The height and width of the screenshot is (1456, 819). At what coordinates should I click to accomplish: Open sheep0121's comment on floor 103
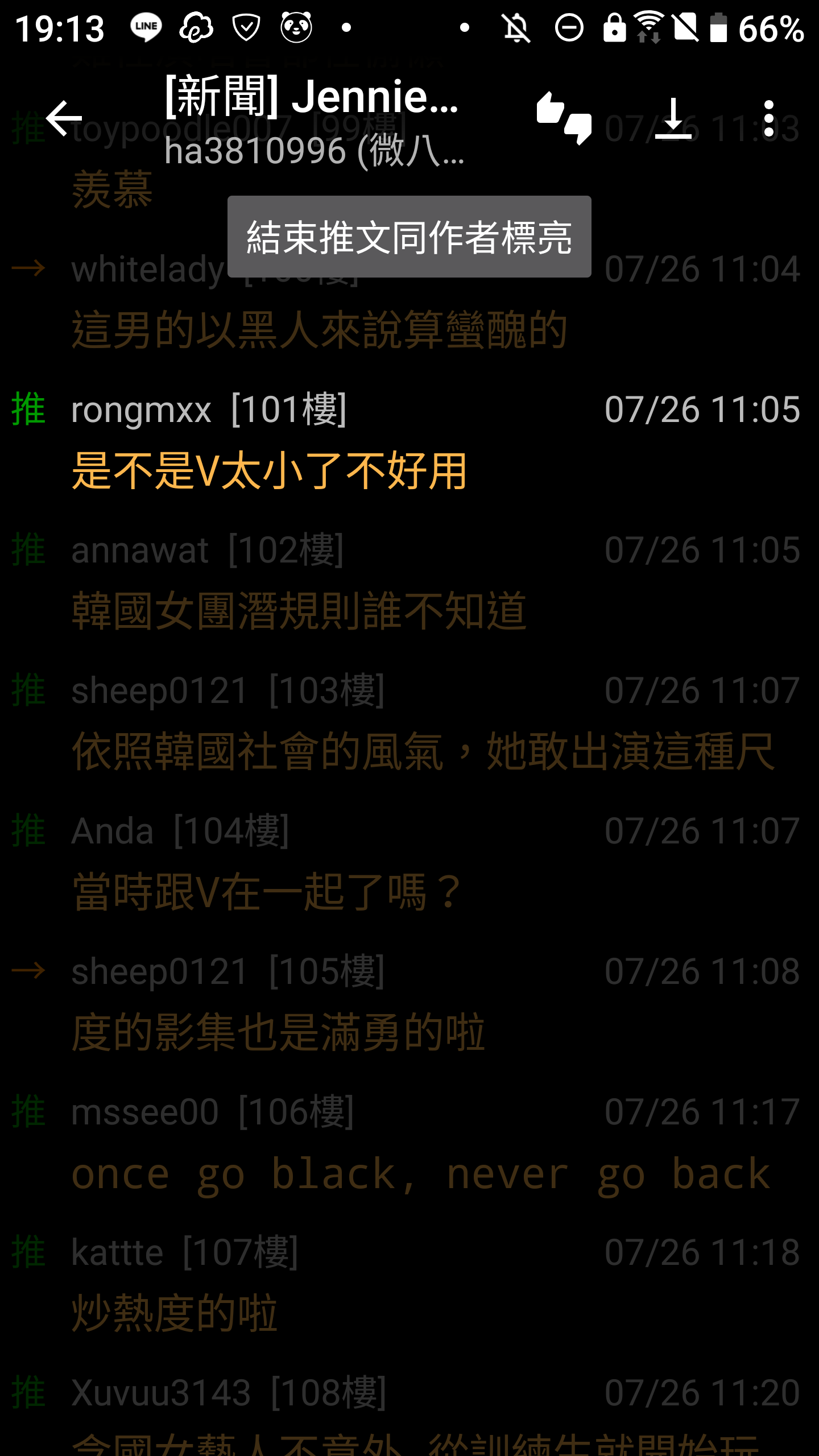point(409,722)
